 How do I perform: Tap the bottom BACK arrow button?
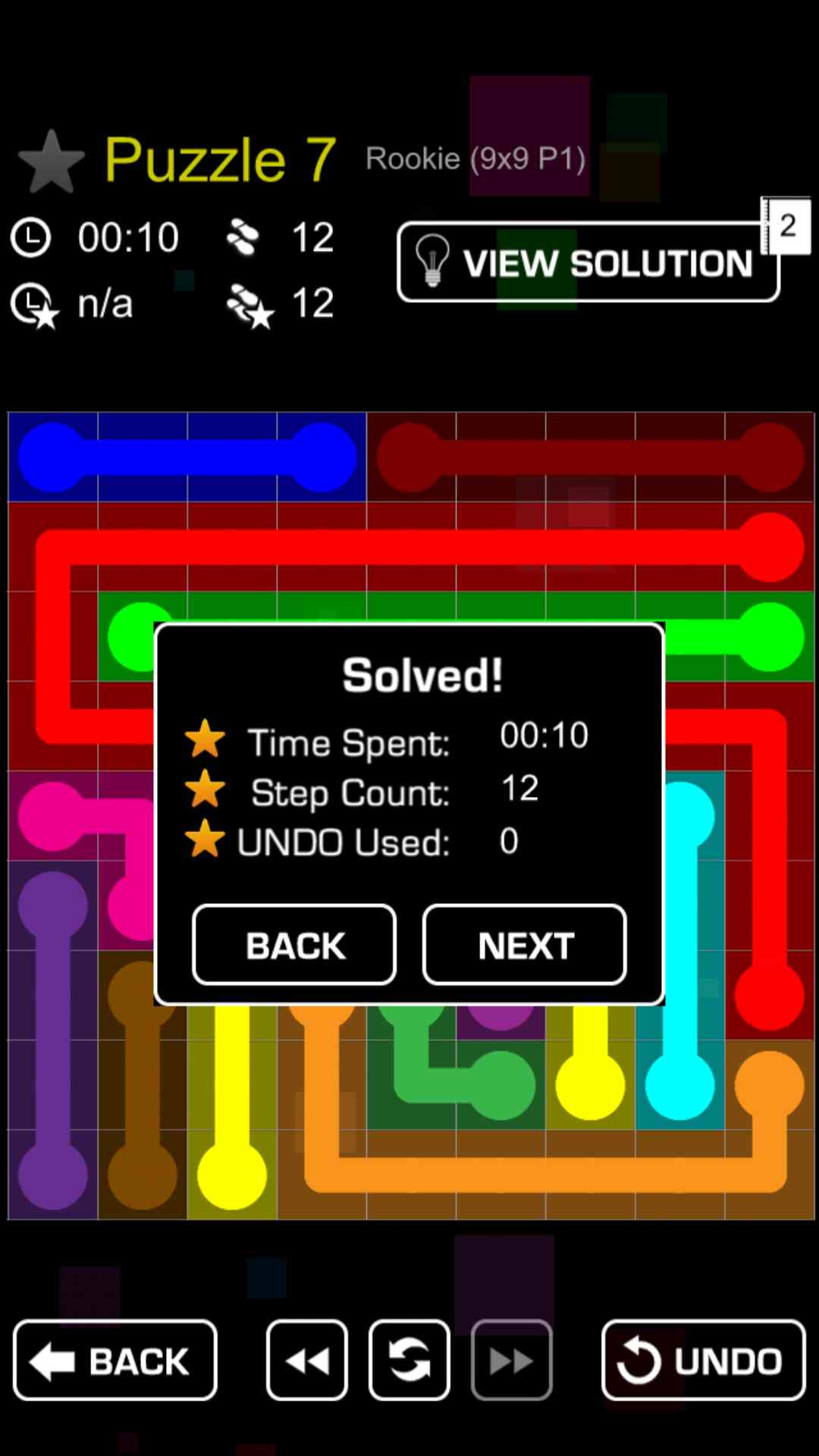[x=115, y=1360]
